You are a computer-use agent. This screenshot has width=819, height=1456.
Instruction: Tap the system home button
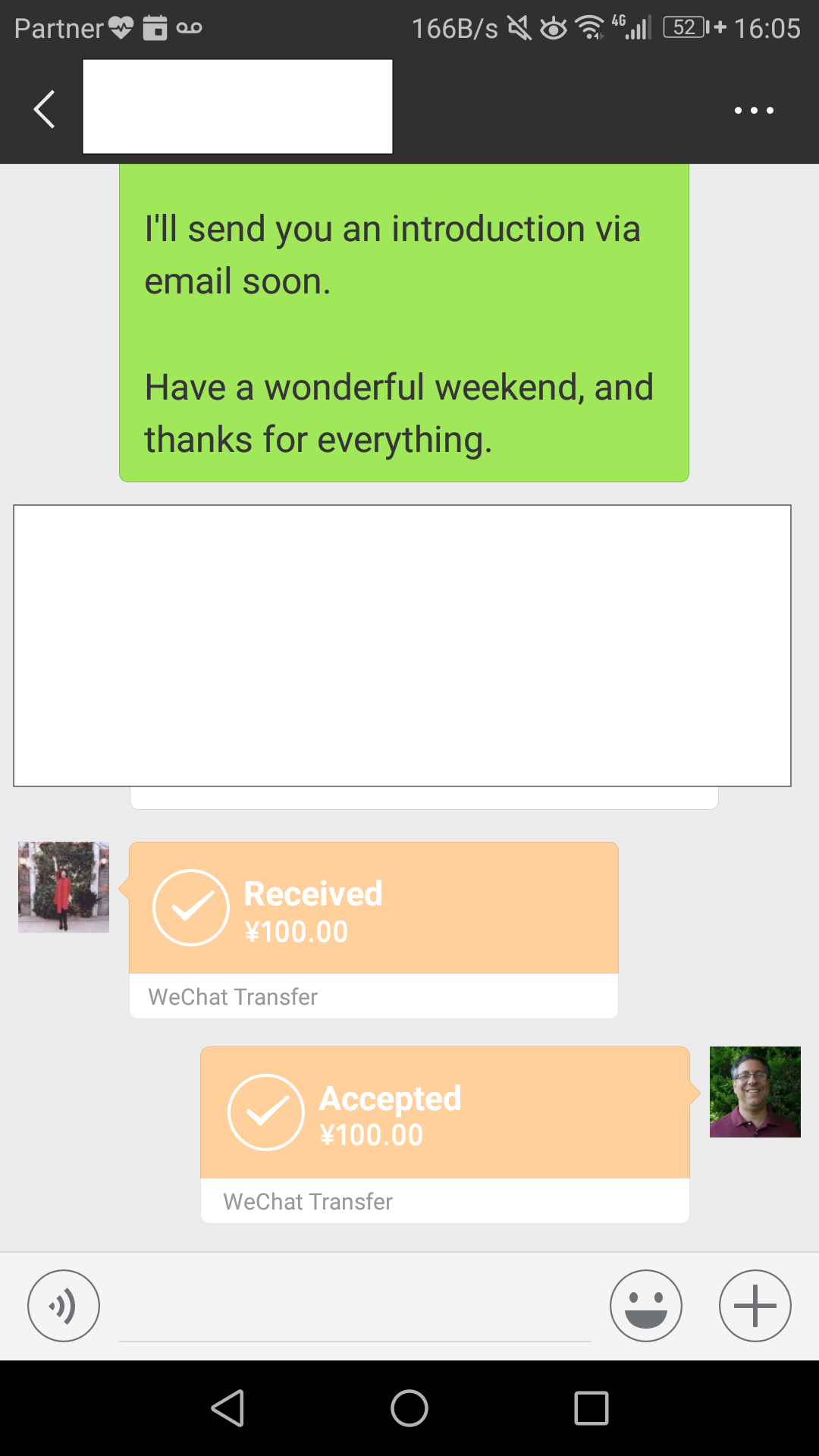click(409, 1408)
